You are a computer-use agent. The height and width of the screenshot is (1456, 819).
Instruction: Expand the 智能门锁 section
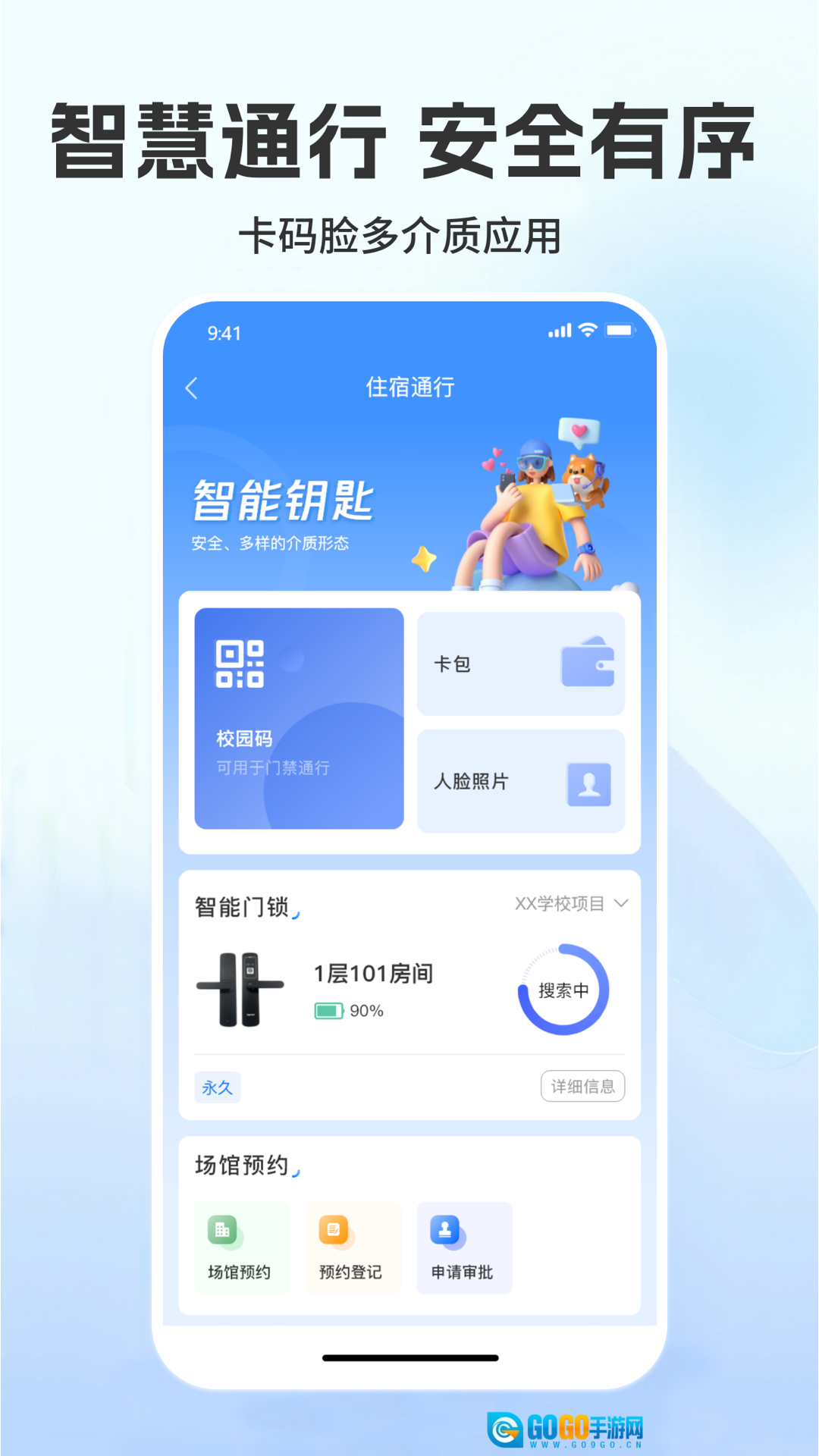click(x=241, y=903)
